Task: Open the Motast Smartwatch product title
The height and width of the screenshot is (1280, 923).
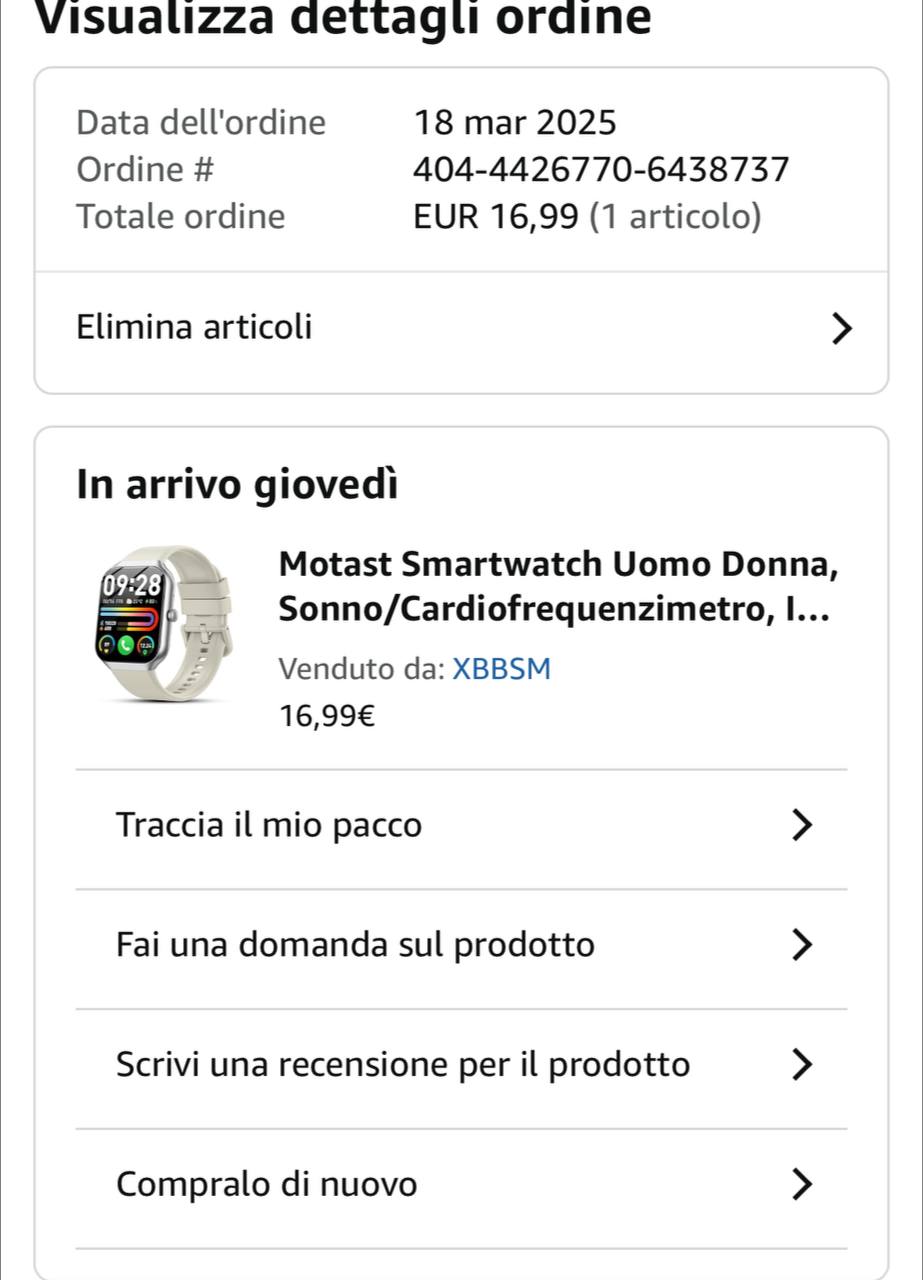Action: pos(558,586)
